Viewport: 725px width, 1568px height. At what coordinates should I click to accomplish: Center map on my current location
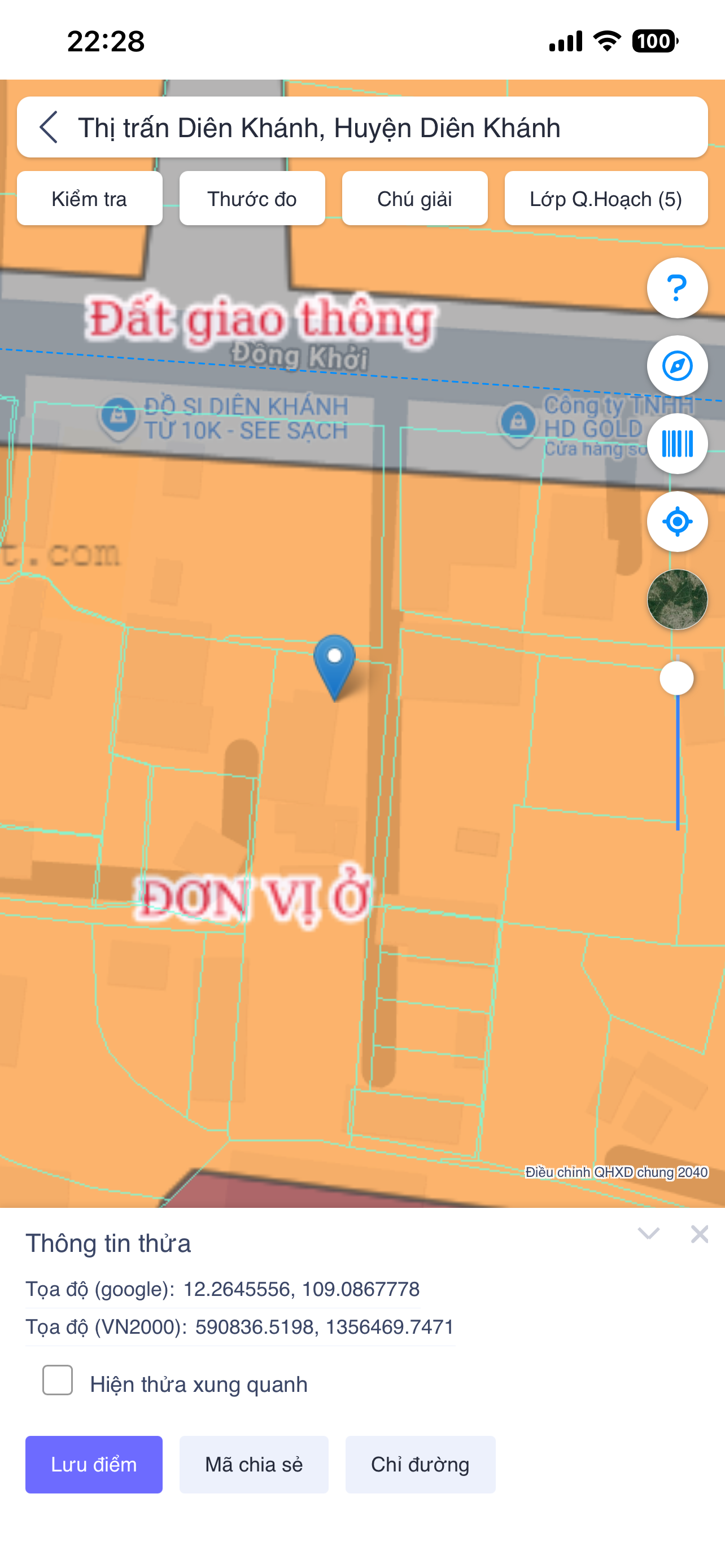[677, 522]
